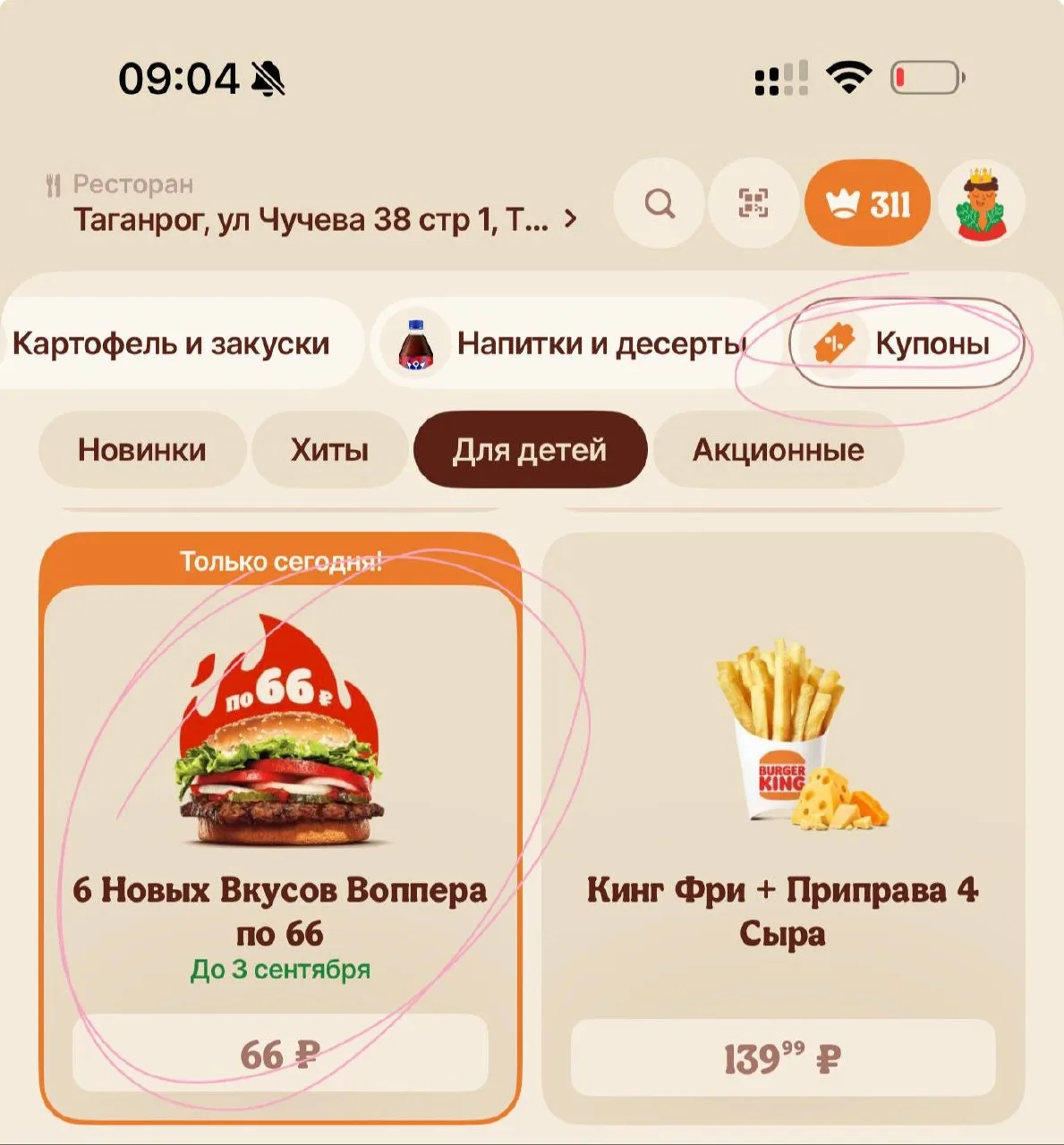
Task: Open the crowns balance 311
Action: (867, 204)
